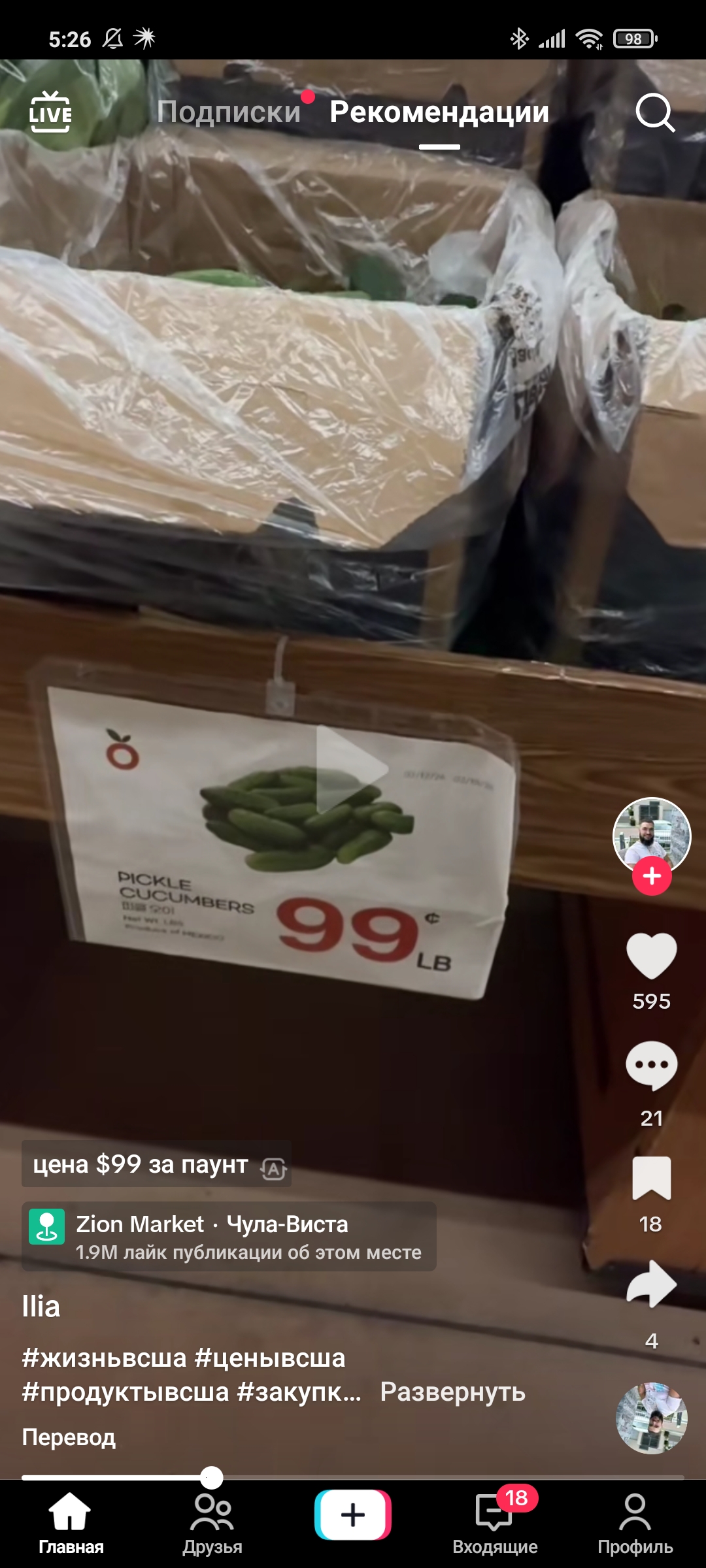Switch to the Рекомендации tab
Screen dimensions: 706x1568
(x=439, y=112)
